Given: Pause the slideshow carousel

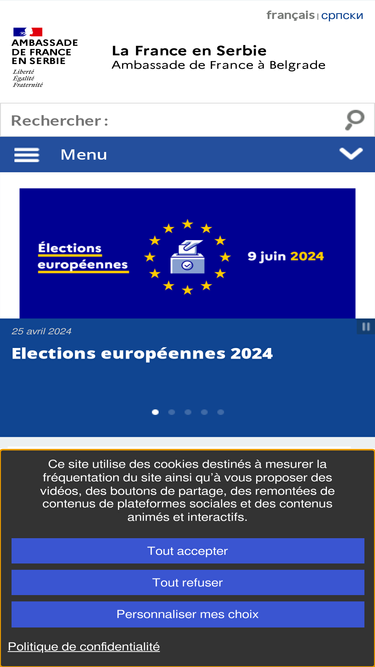Looking at the screenshot, I should tap(366, 327).
